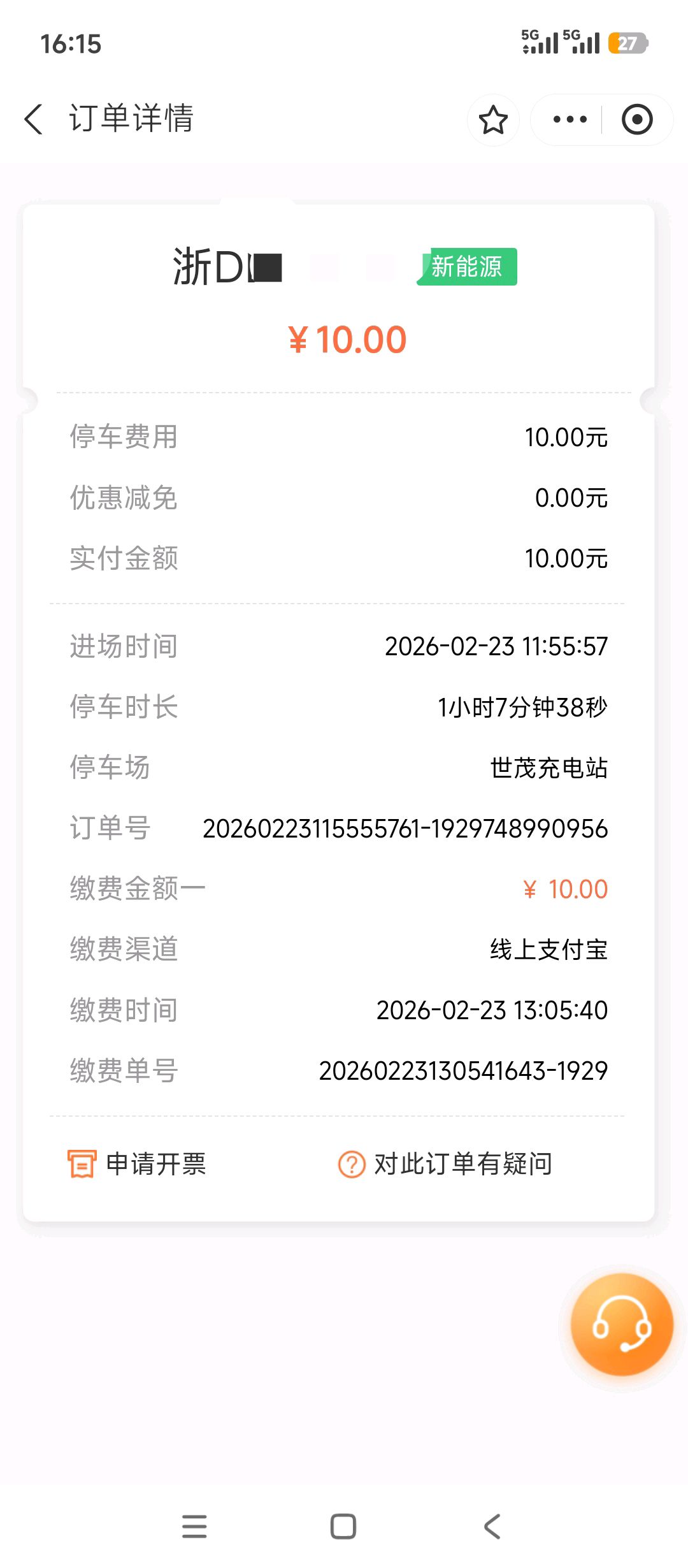Go back from order details page
The image size is (688, 1568).
[34, 119]
